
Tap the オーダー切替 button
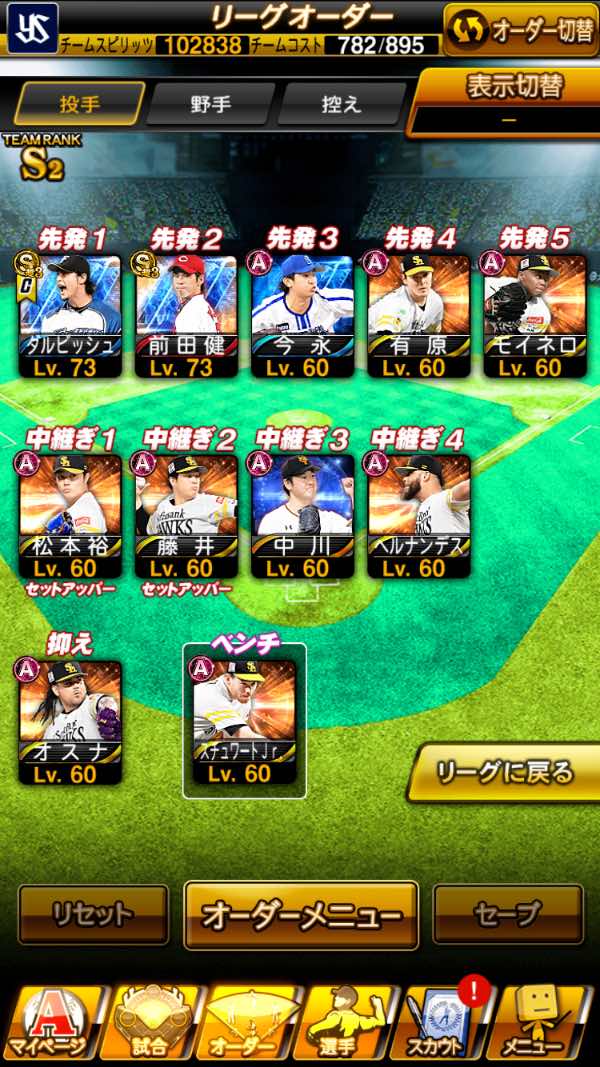520,29
